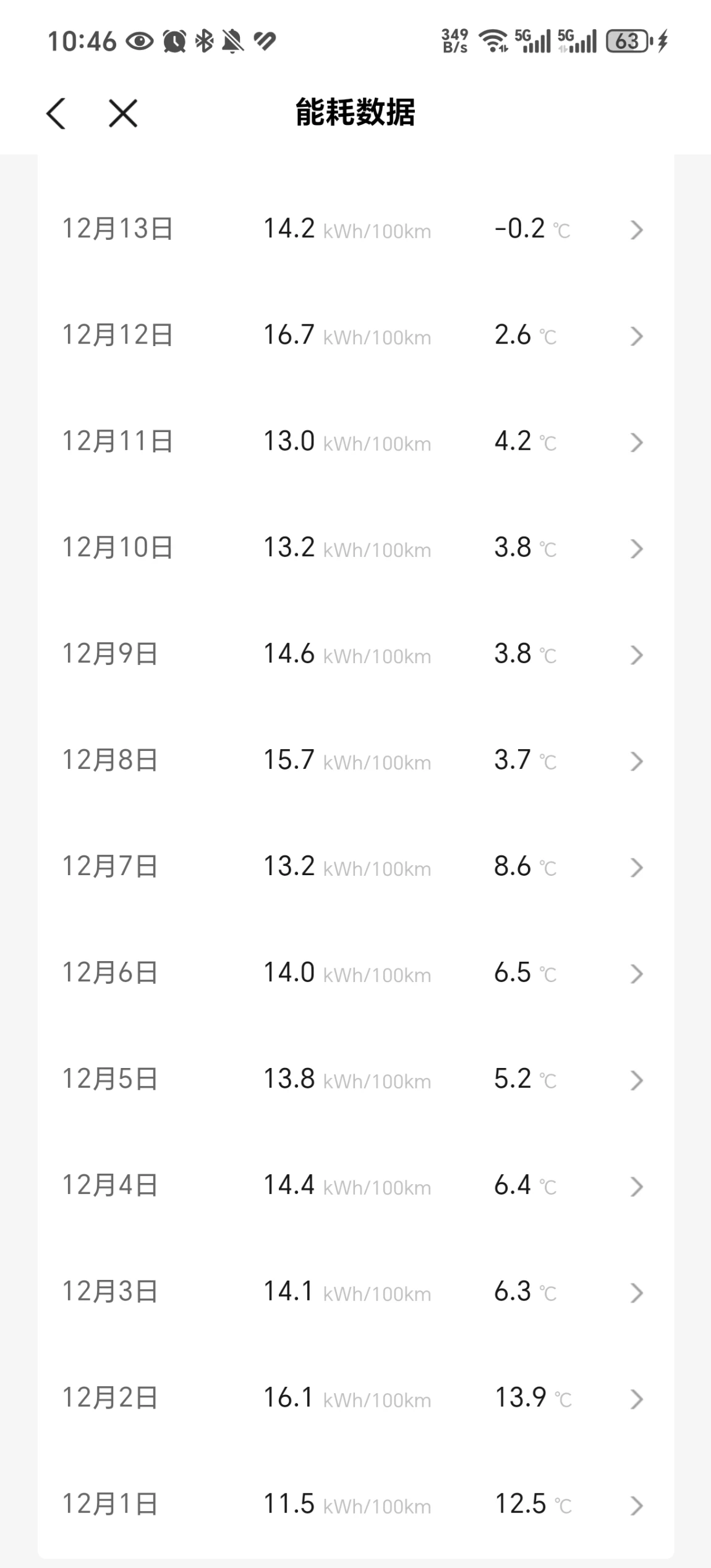The image size is (711, 1568).
Task: View the 12月7日 energy data
Action: click(355, 867)
